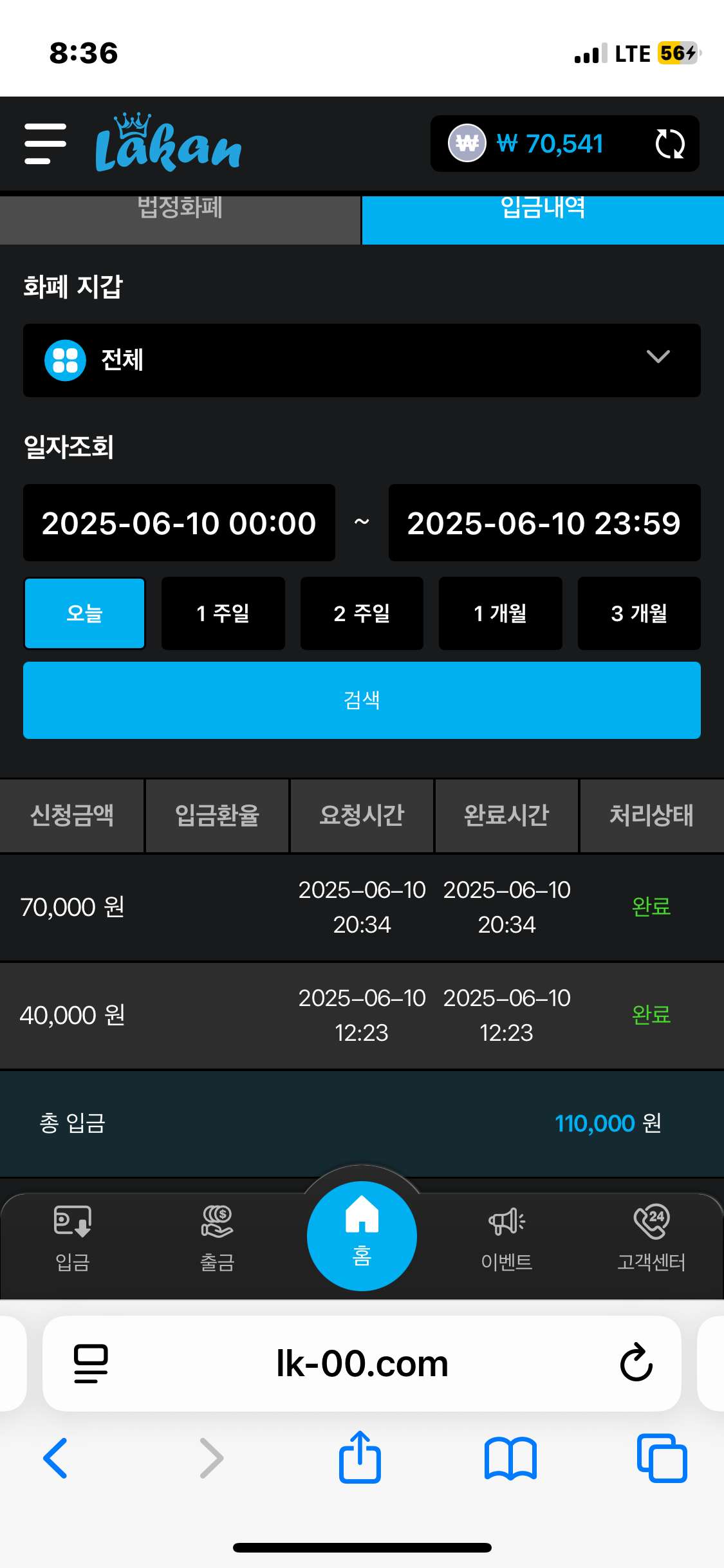Reload the lk-00.com page
724x1568 pixels.
click(x=636, y=1363)
